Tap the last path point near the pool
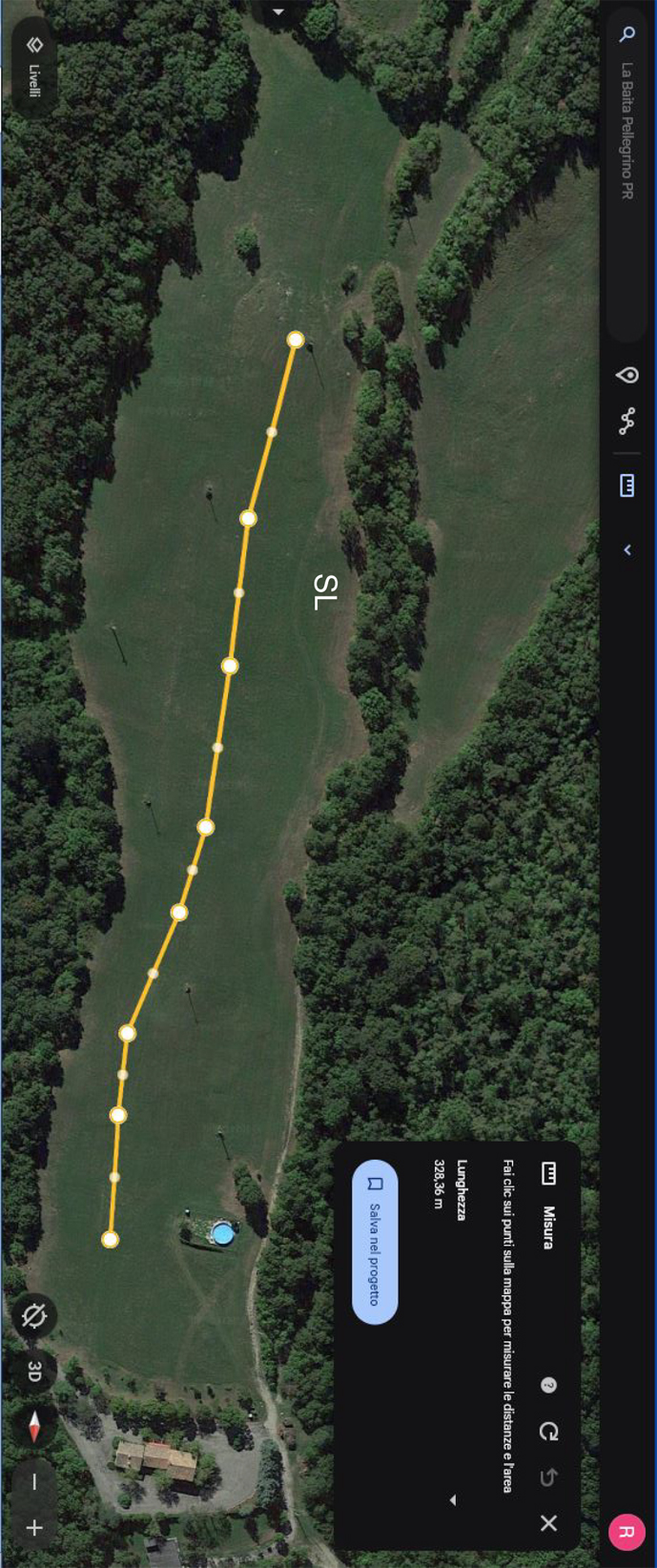Image resolution: width=657 pixels, height=1568 pixels. click(111, 1239)
